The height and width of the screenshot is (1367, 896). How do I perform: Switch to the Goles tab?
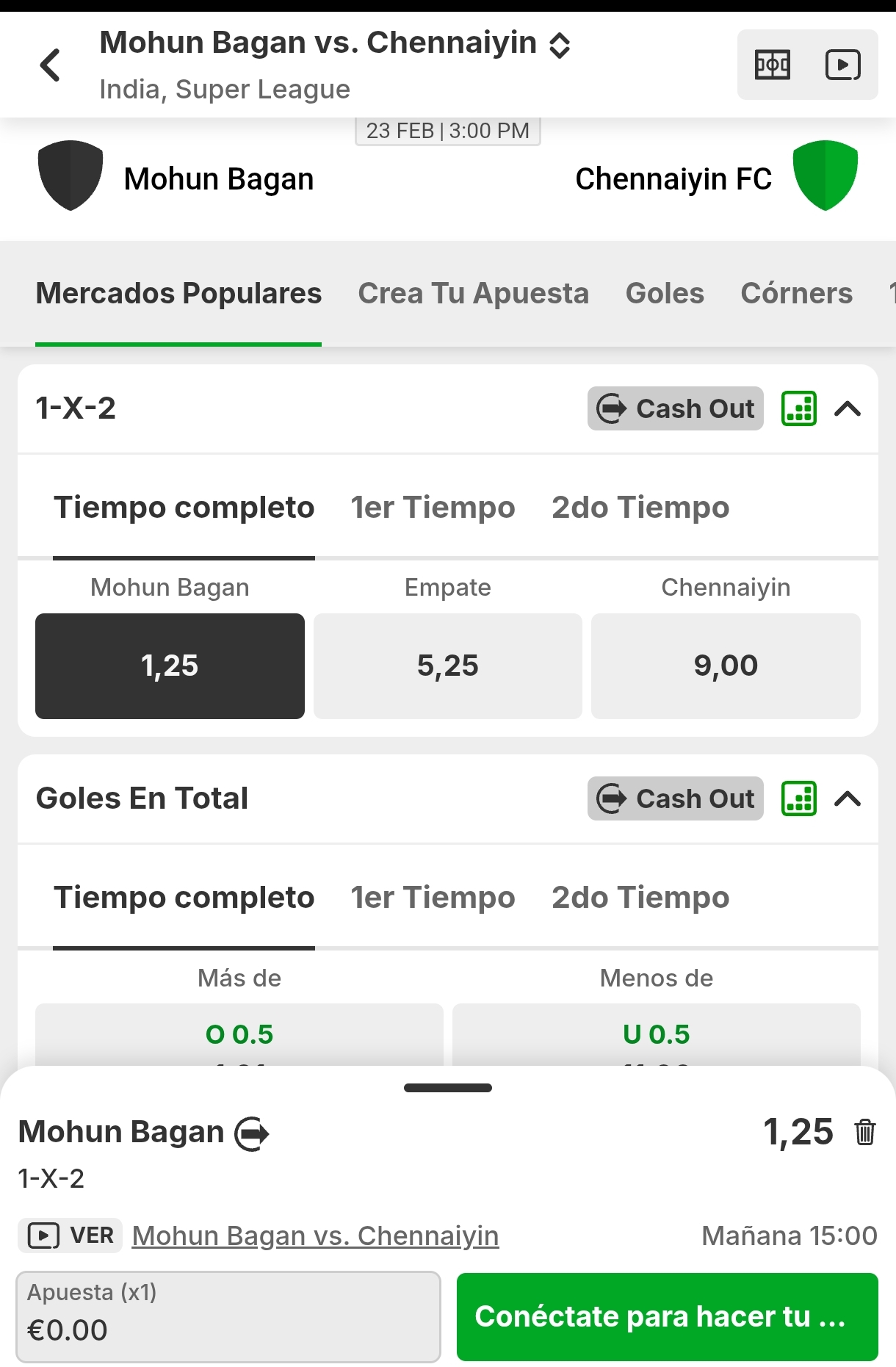pos(665,294)
